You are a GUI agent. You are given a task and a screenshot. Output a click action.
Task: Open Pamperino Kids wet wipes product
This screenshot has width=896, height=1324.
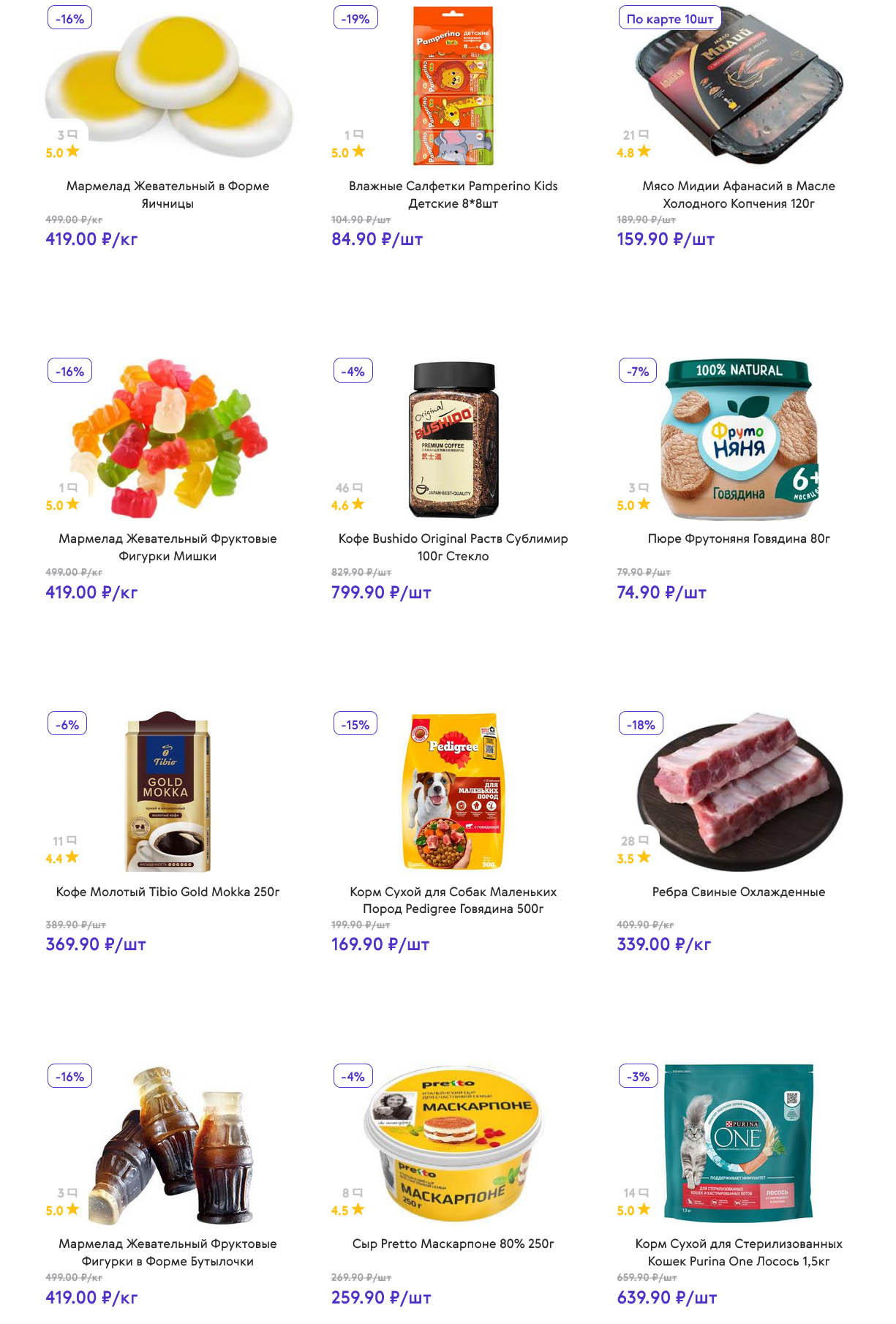point(453,195)
